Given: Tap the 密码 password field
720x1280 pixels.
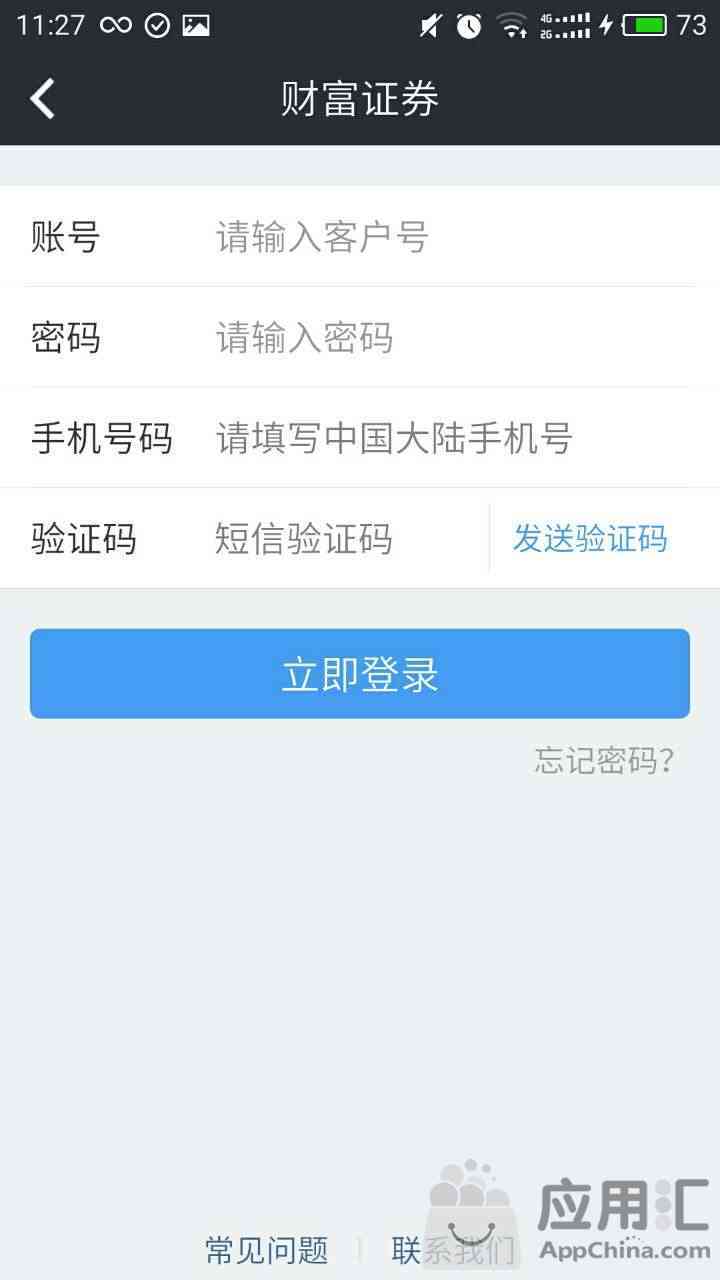Looking at the screenshot, I should (450, 338).
